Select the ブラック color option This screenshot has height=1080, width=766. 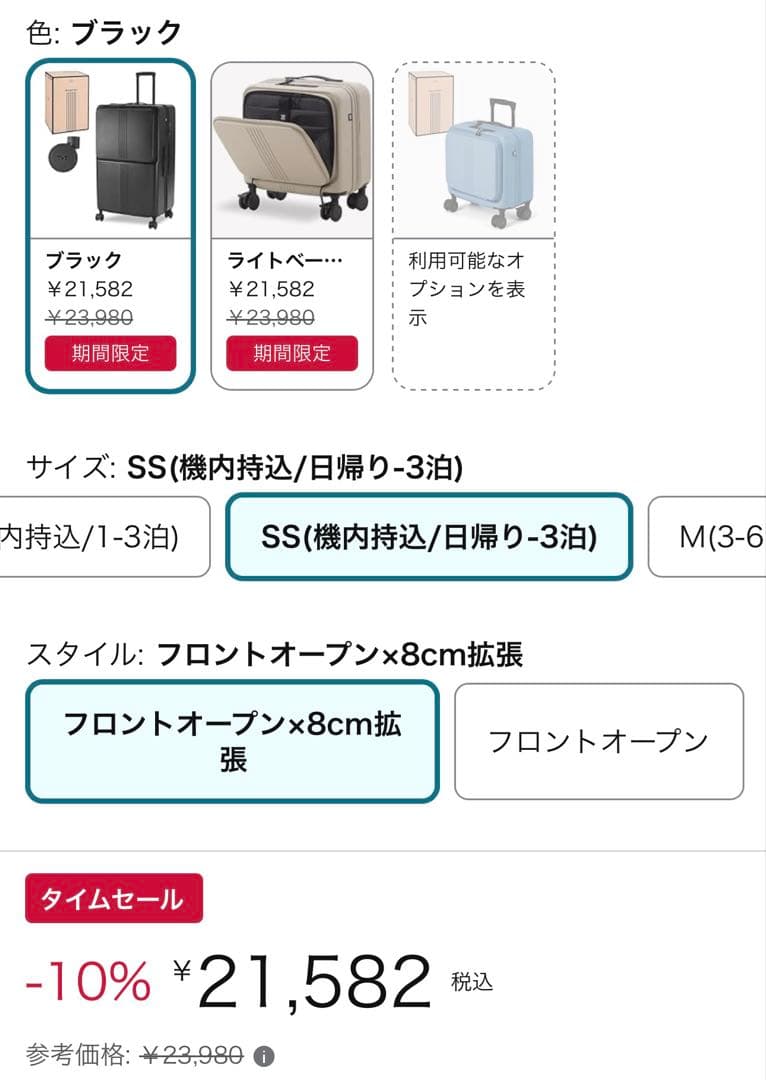110,226
